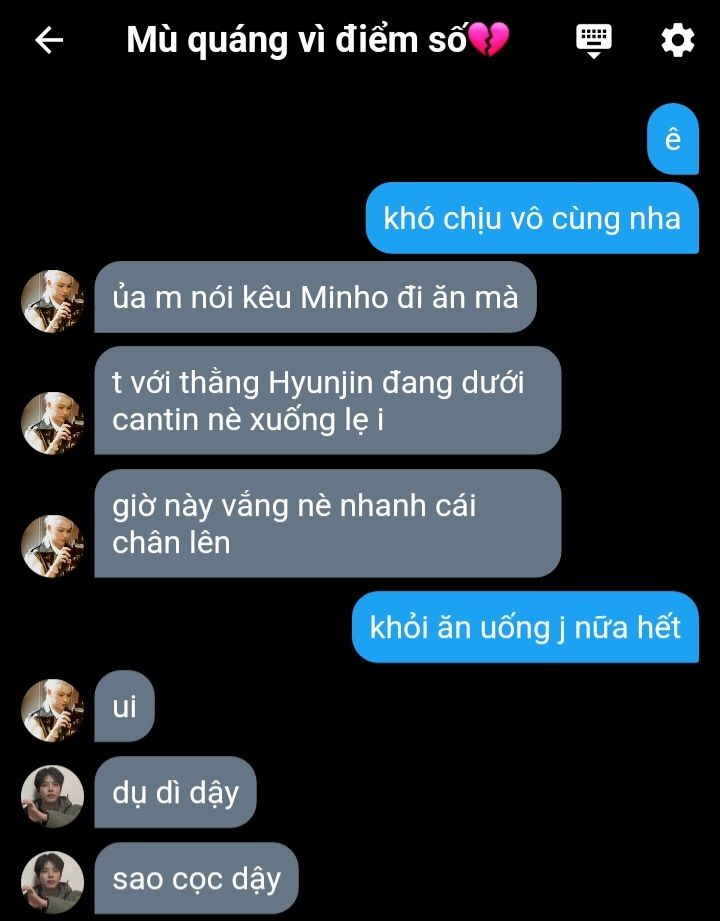Select the message 'khỏi ăn uống j nữa hết'
720x921 pixels.
tap(525, 627)
